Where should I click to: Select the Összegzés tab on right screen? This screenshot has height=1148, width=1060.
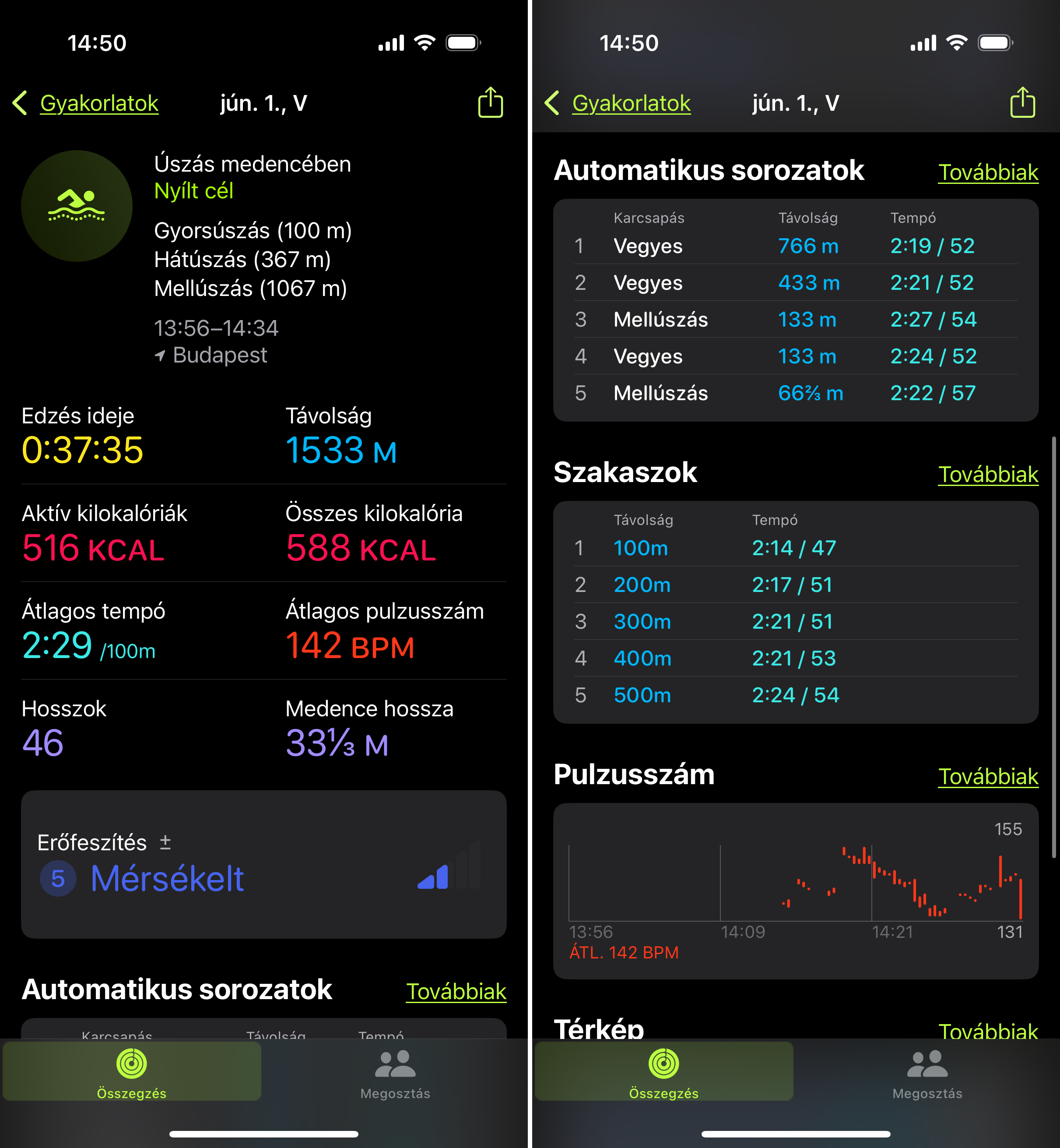point(664,1064)
